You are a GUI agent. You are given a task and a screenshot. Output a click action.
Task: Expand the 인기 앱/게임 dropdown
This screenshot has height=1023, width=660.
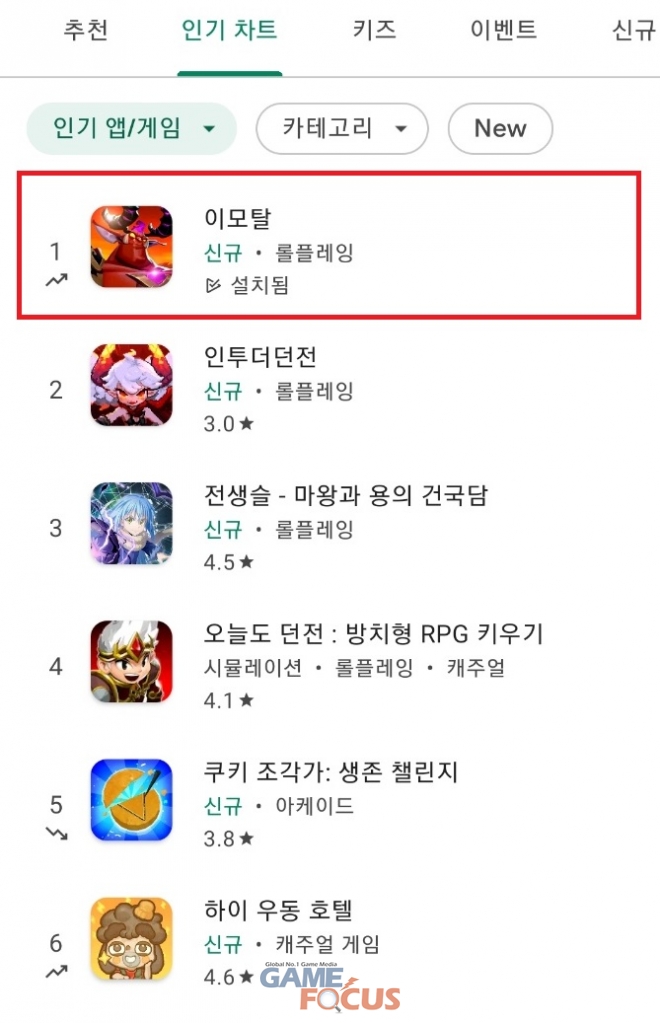[x=131, y=128]
